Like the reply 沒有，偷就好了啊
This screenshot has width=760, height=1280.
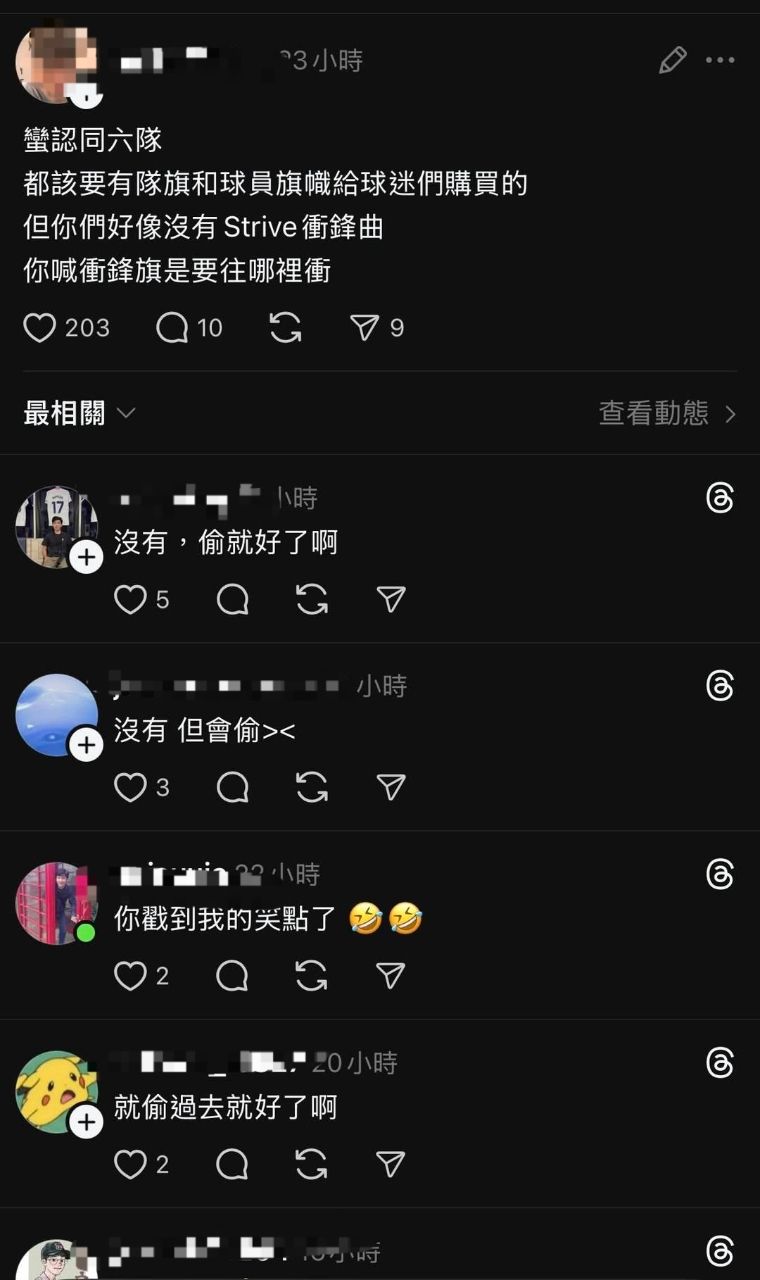(x=130, y=599)
